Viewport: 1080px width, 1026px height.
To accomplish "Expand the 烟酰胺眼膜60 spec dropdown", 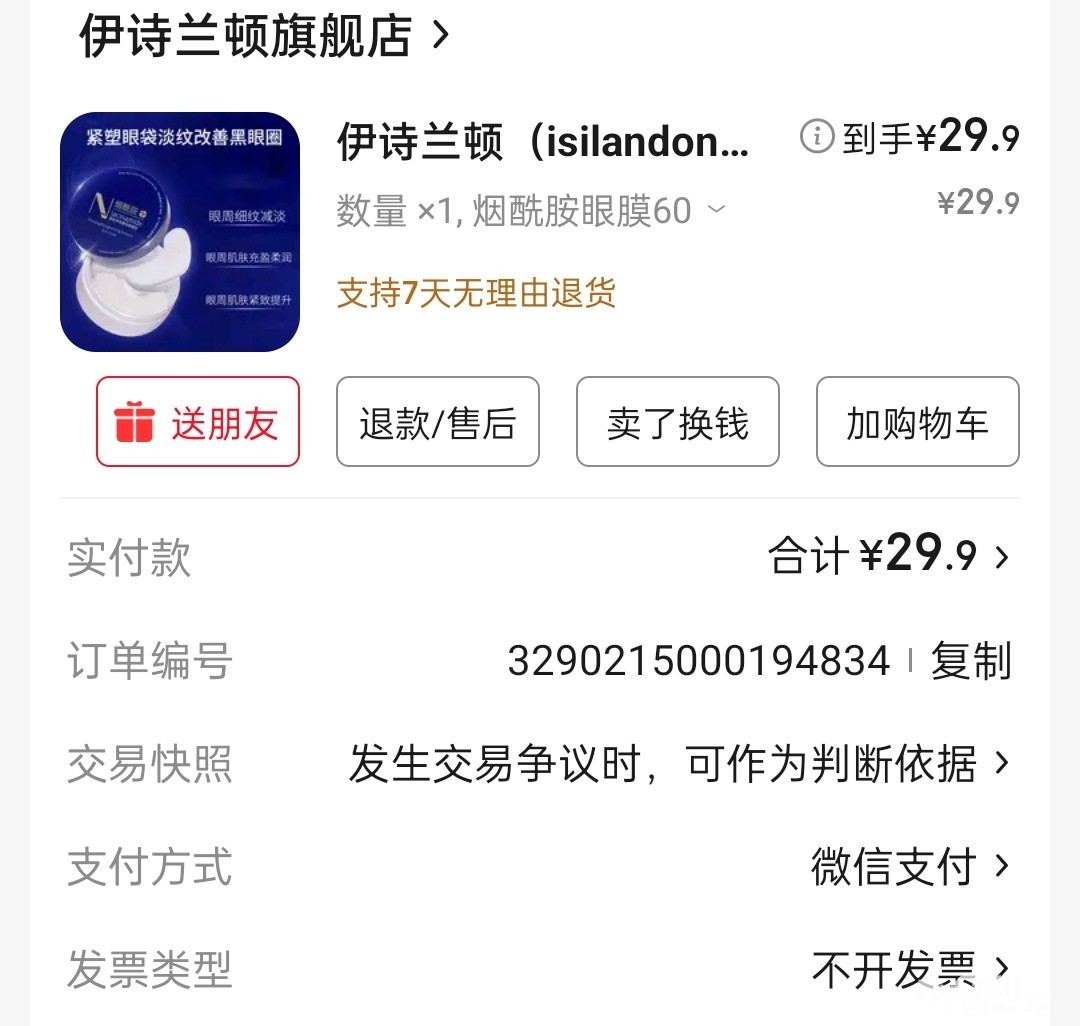I will [716, 210].
